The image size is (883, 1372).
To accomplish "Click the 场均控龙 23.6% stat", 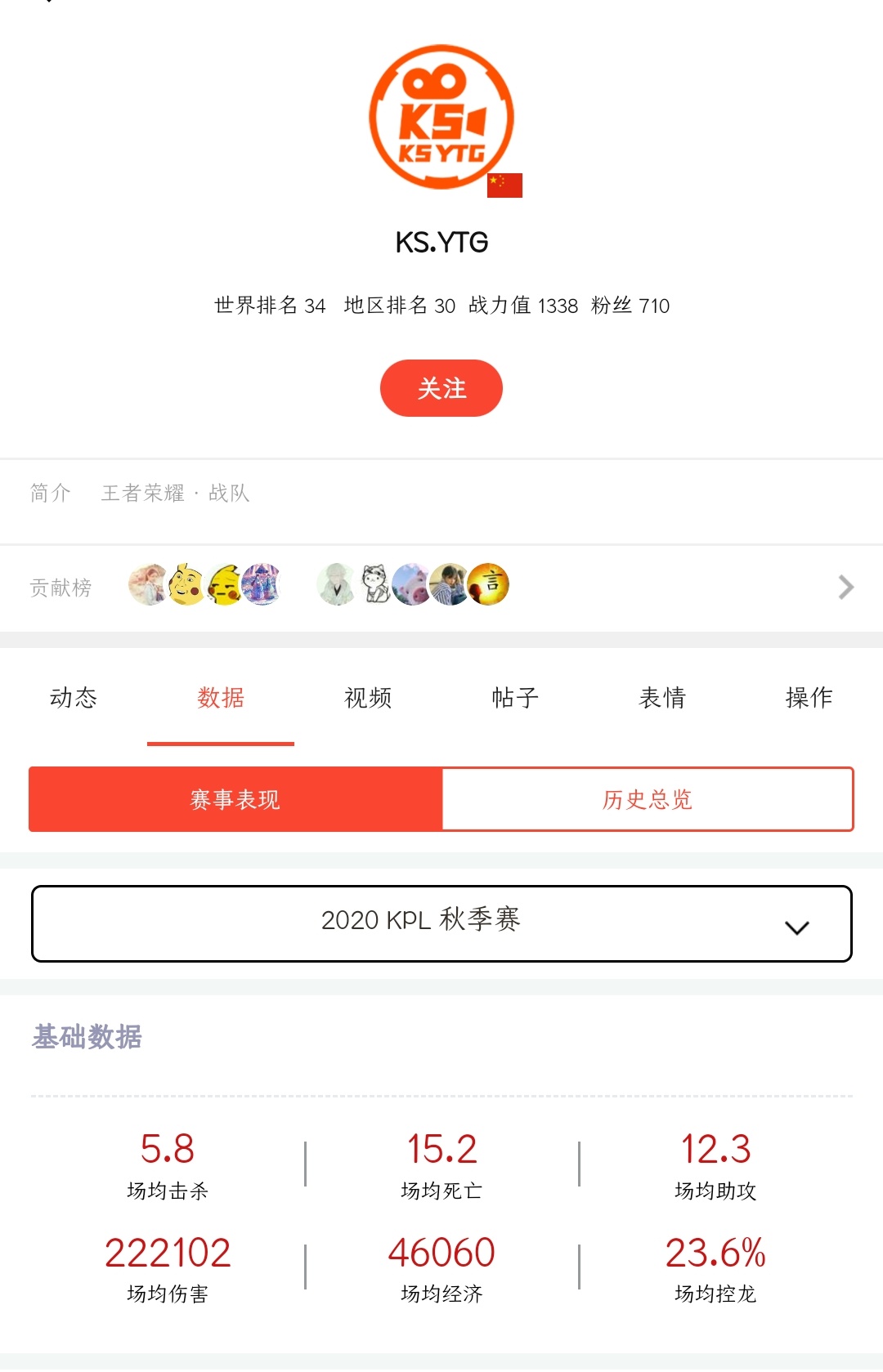I will pyautogui.click(x=718, y=1266).
